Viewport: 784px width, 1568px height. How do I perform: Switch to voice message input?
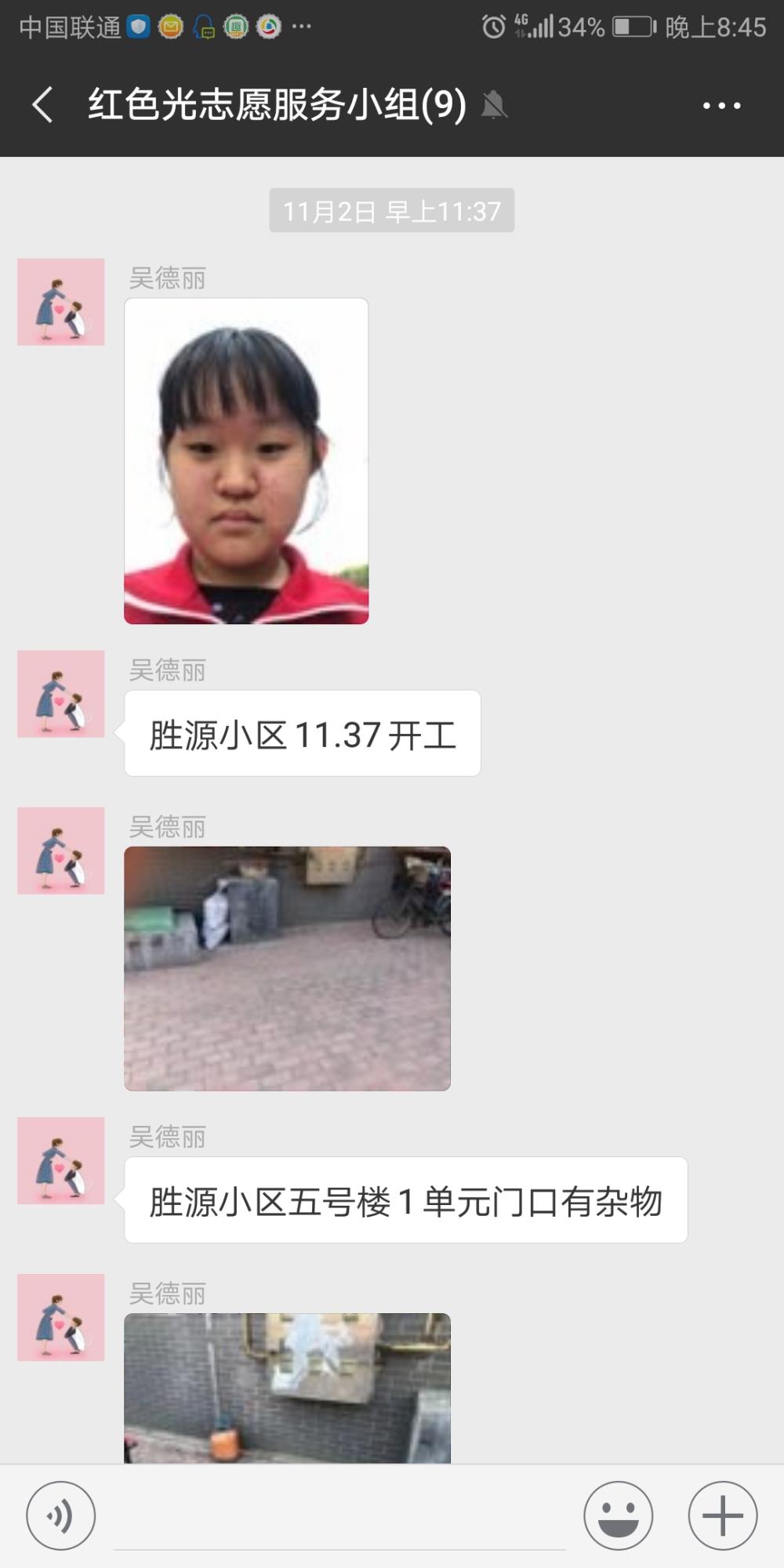[60, 1515]
